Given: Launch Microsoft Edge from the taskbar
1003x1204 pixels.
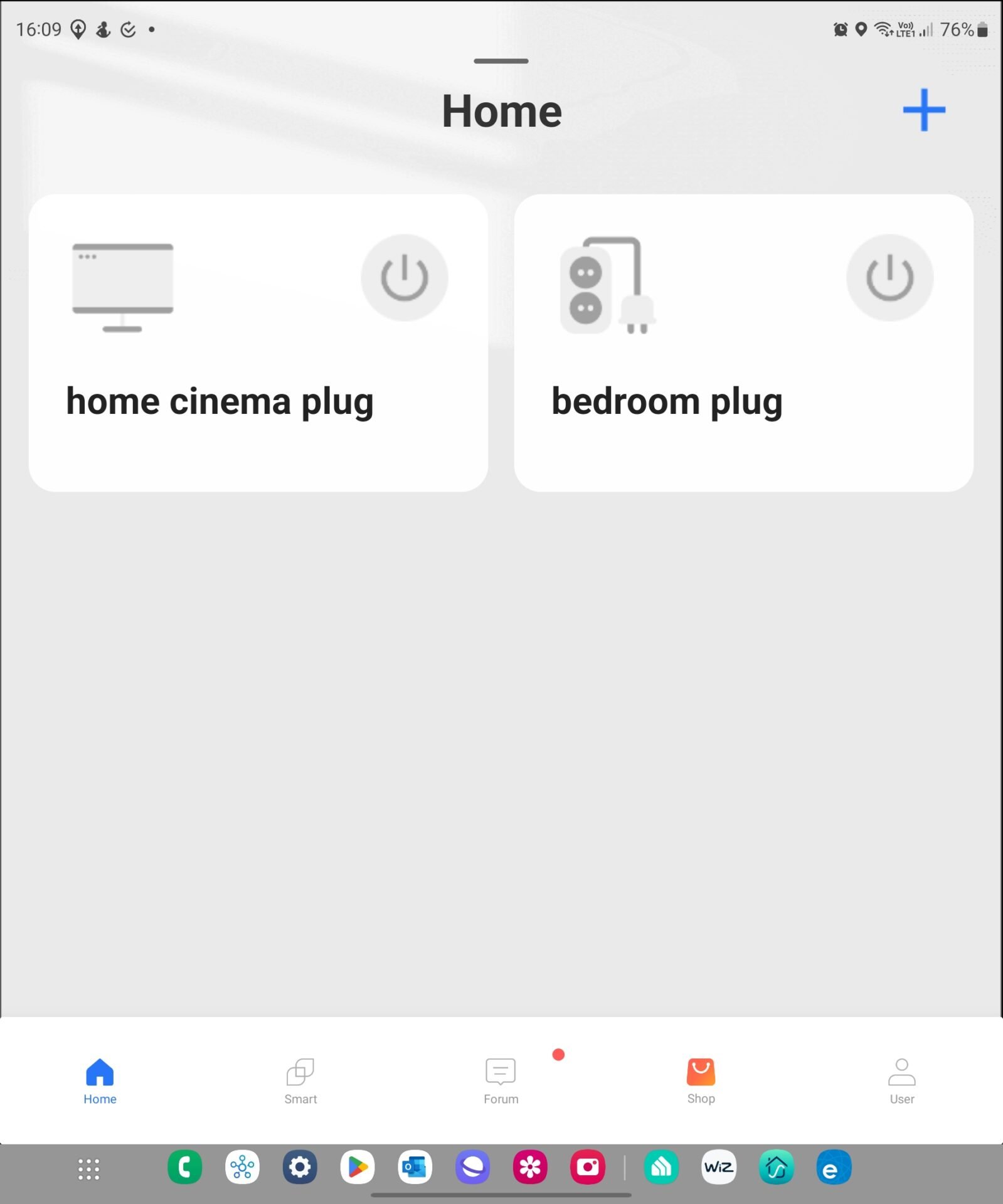Looking at the screenshot, I should pos(833,1168).
